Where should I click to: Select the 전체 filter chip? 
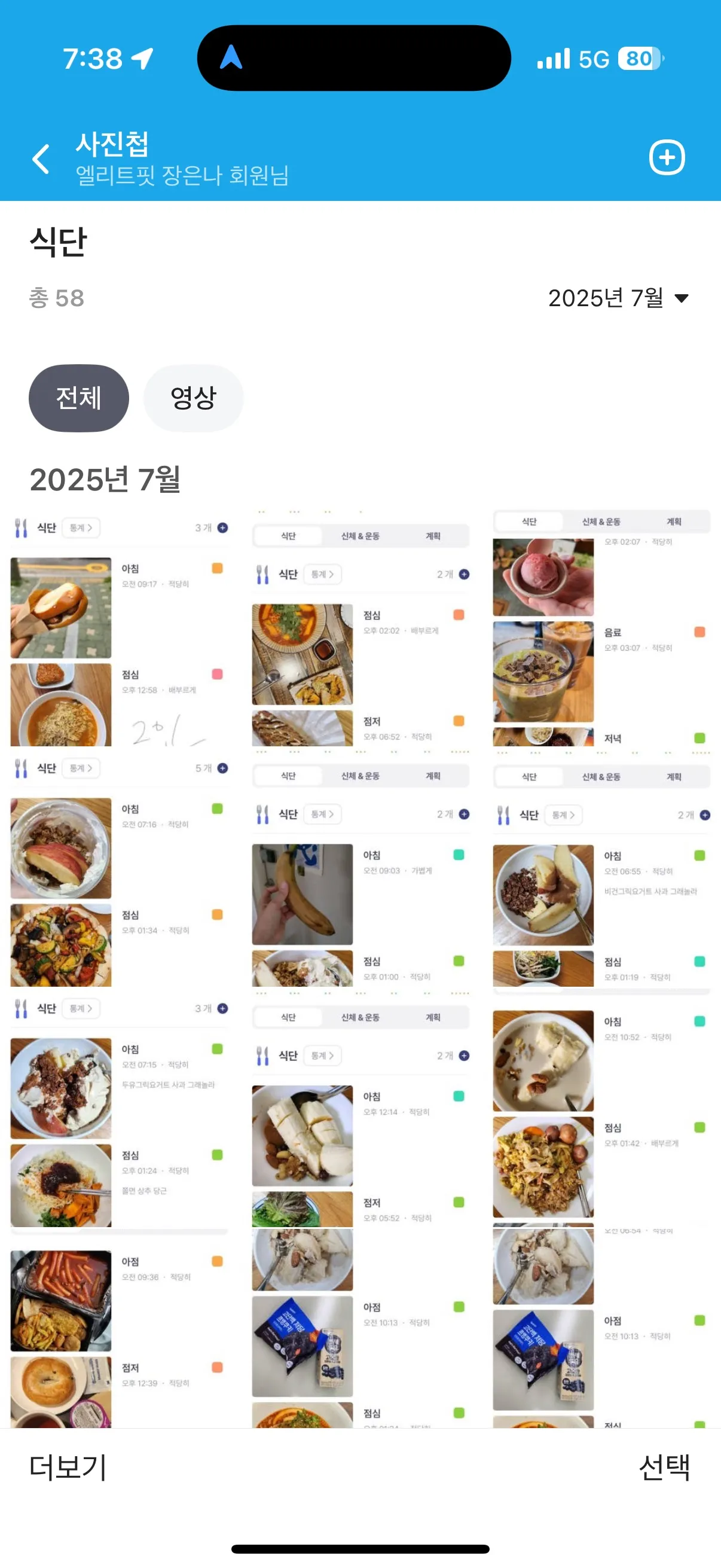tap(78, 397)
